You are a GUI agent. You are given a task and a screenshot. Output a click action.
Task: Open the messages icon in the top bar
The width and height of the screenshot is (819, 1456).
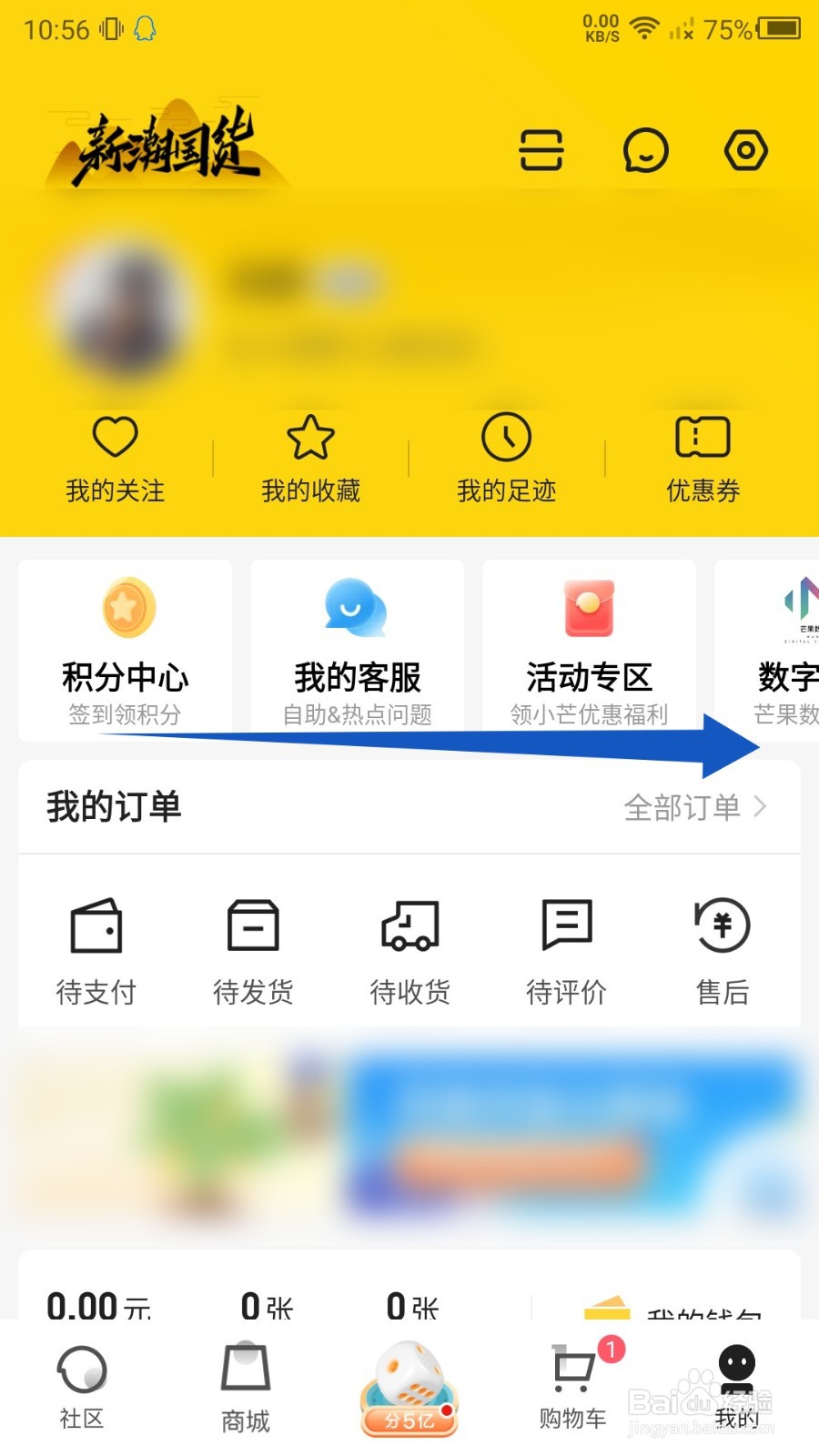pyautogui.click(x=646, y=151)
